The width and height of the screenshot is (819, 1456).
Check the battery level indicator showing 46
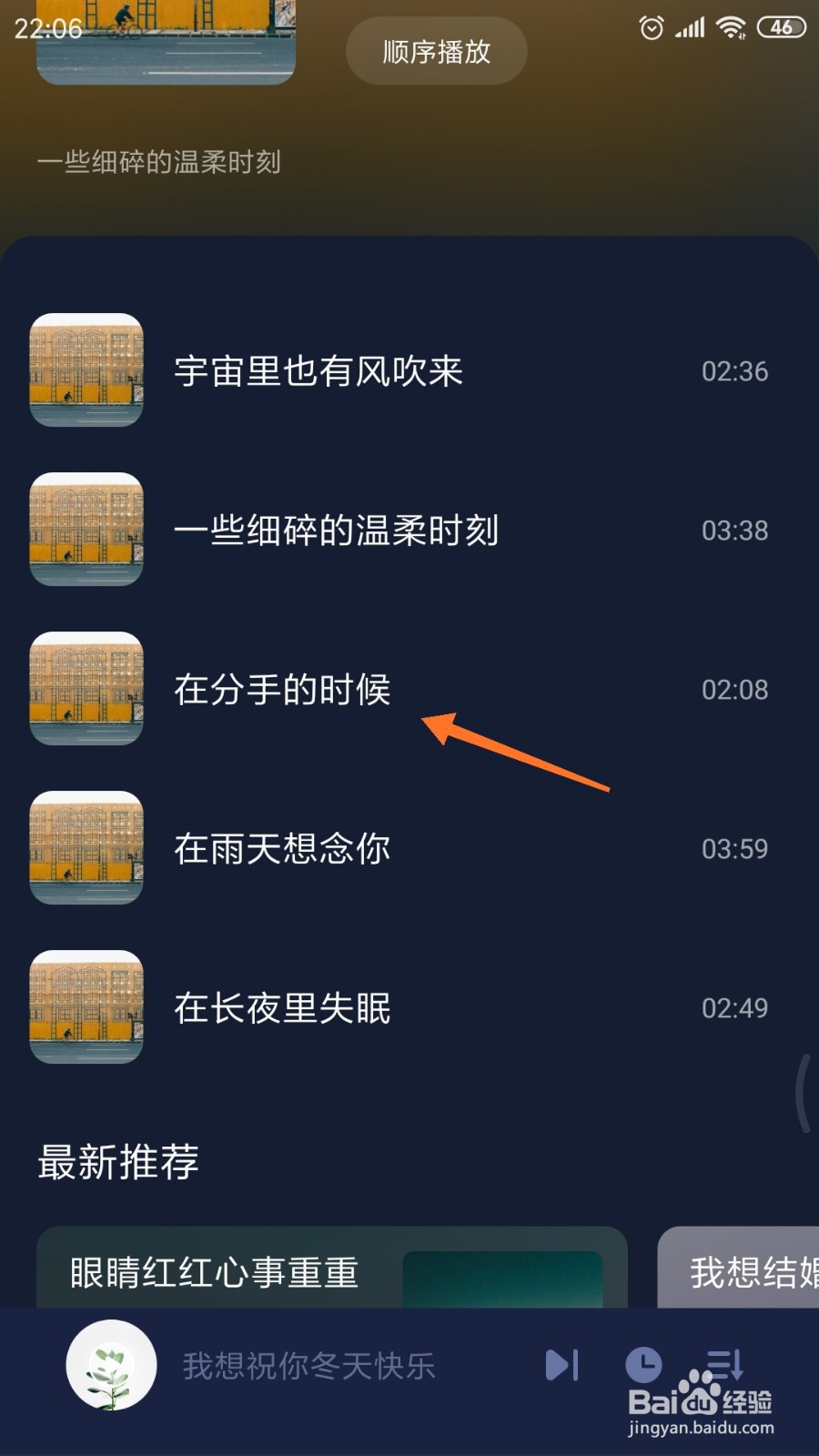(779, 27)
